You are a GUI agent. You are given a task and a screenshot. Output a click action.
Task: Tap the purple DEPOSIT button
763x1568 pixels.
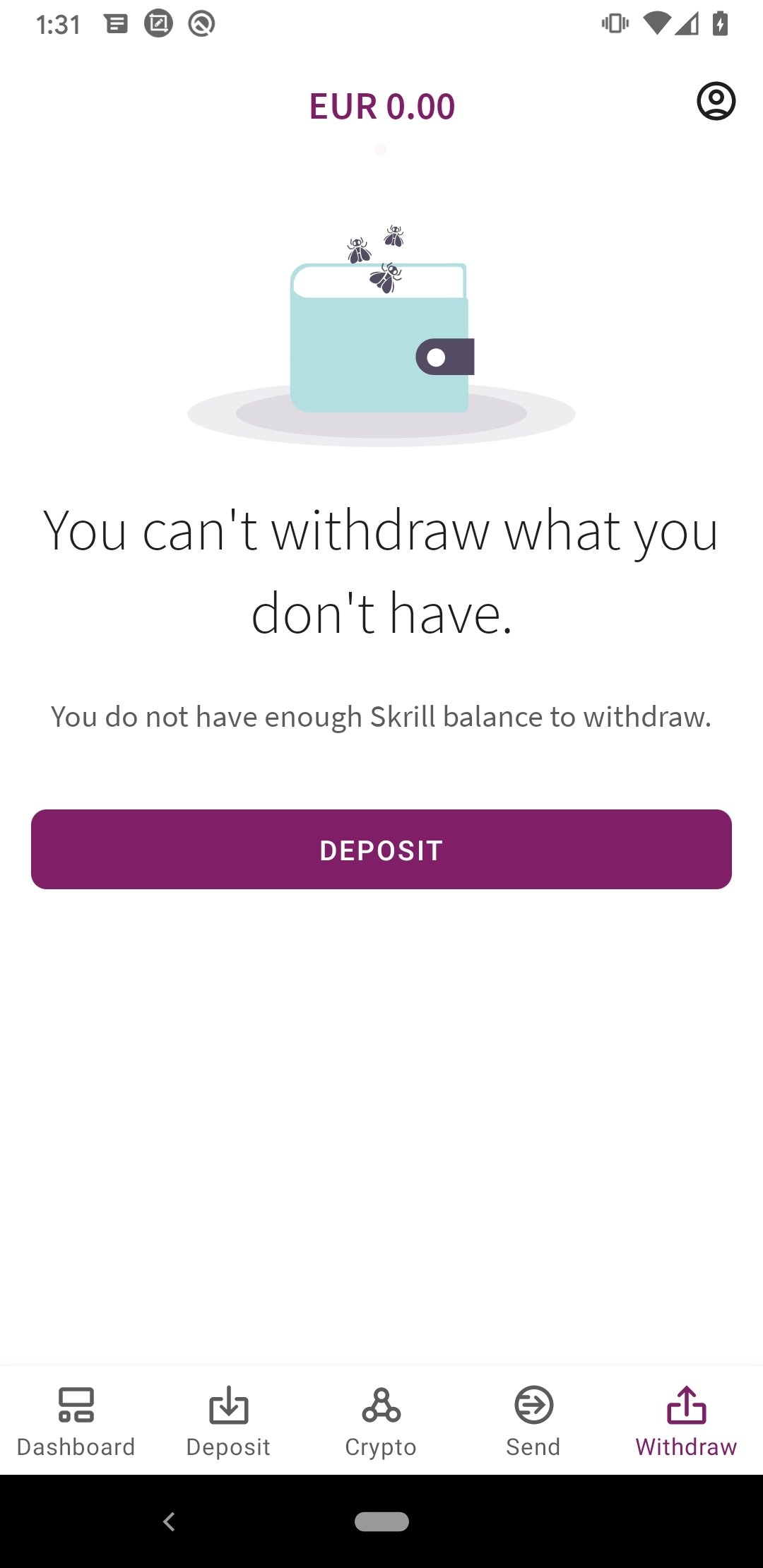(x=381, y=849)
